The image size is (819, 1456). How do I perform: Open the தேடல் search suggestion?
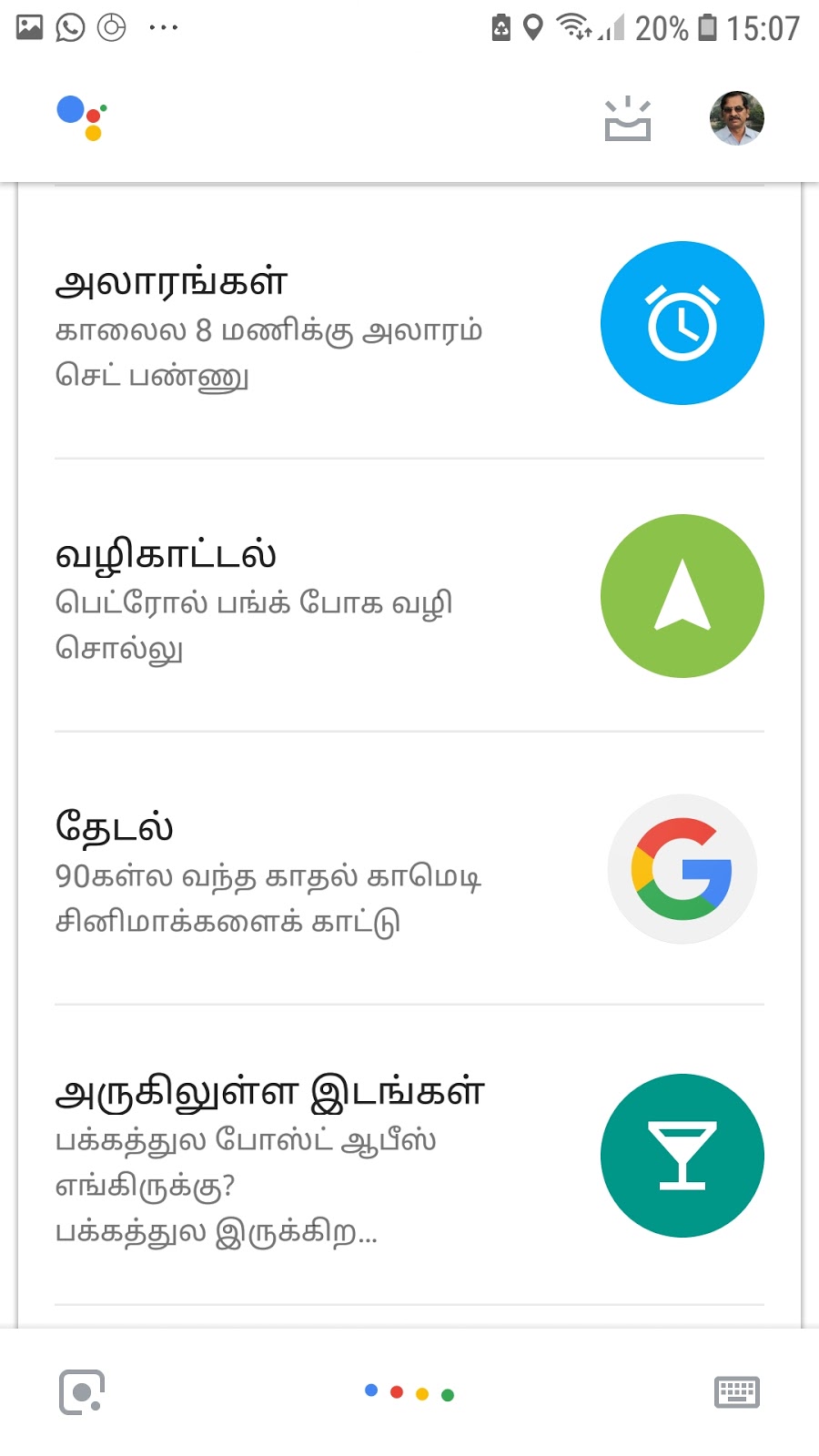(409, 869)
